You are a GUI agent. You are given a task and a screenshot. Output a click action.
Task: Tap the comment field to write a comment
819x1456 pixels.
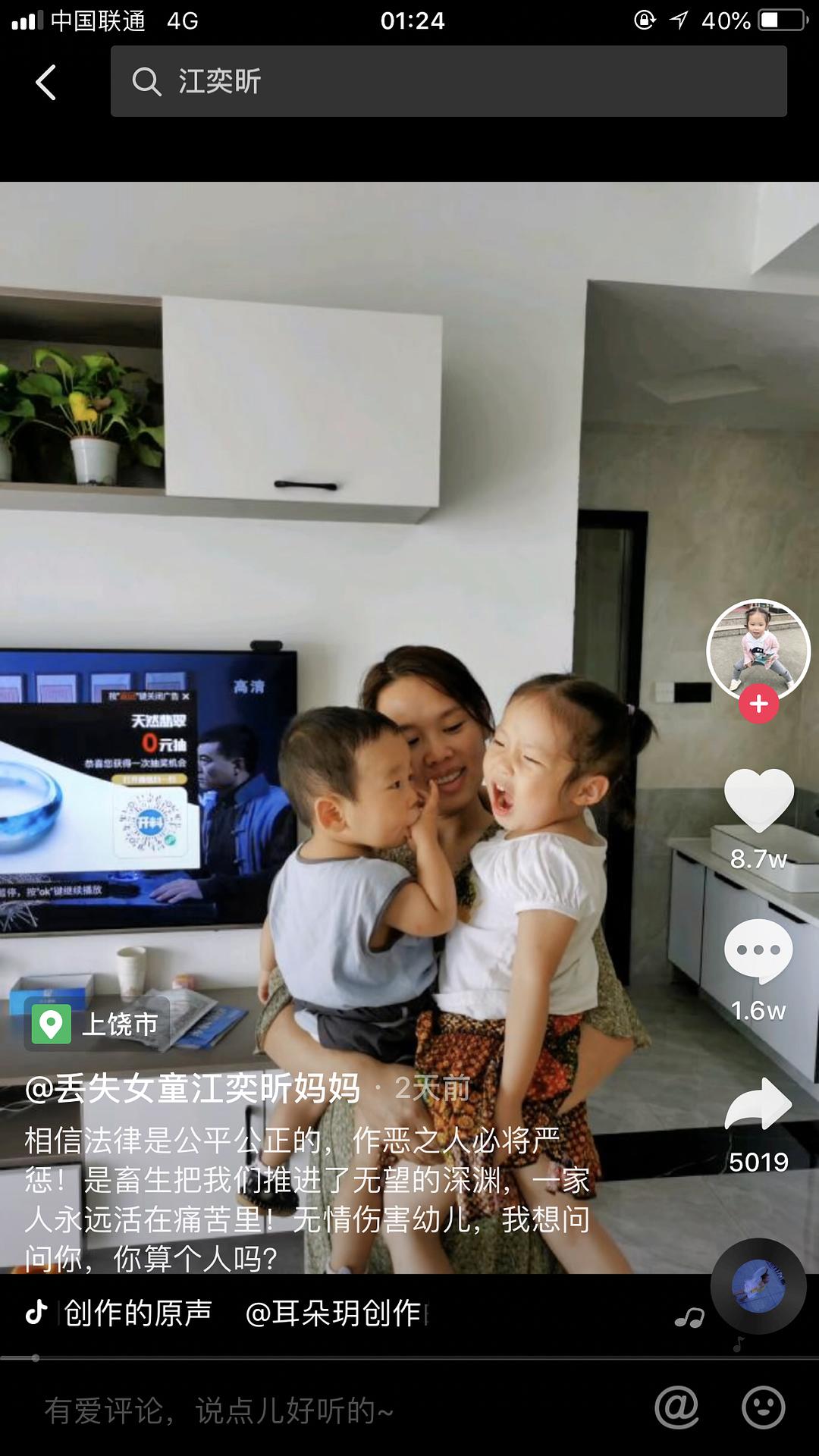pyautogui.click(x=303, y=1410)
